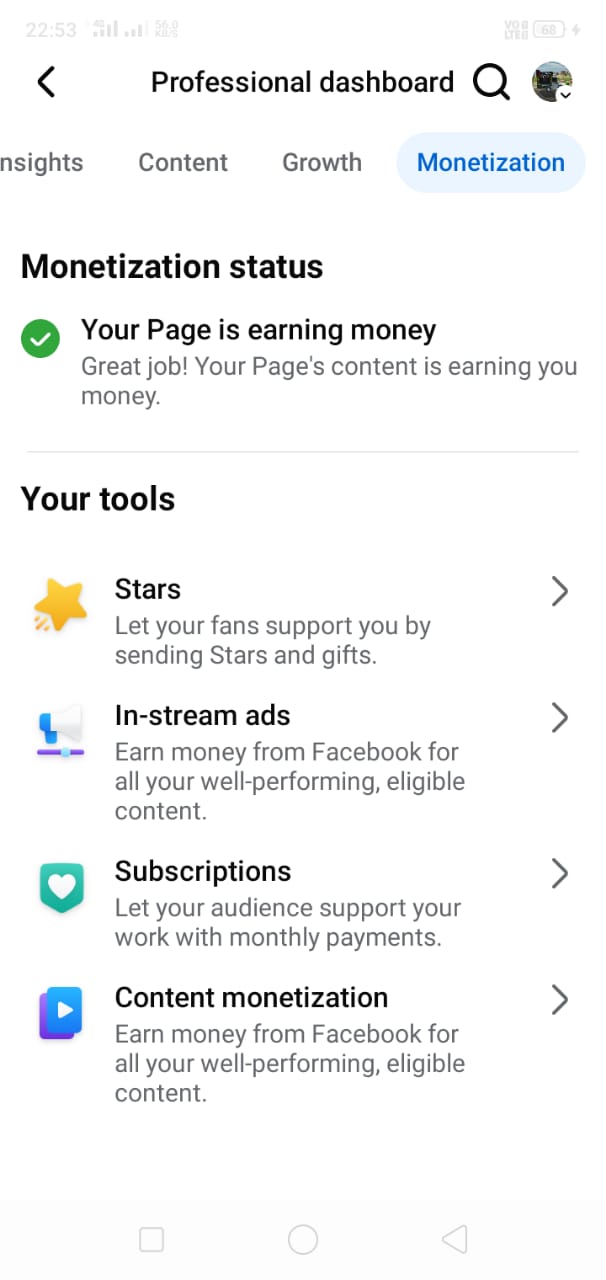
Task: Switch to the Growth tab
Action: [322, 162]
